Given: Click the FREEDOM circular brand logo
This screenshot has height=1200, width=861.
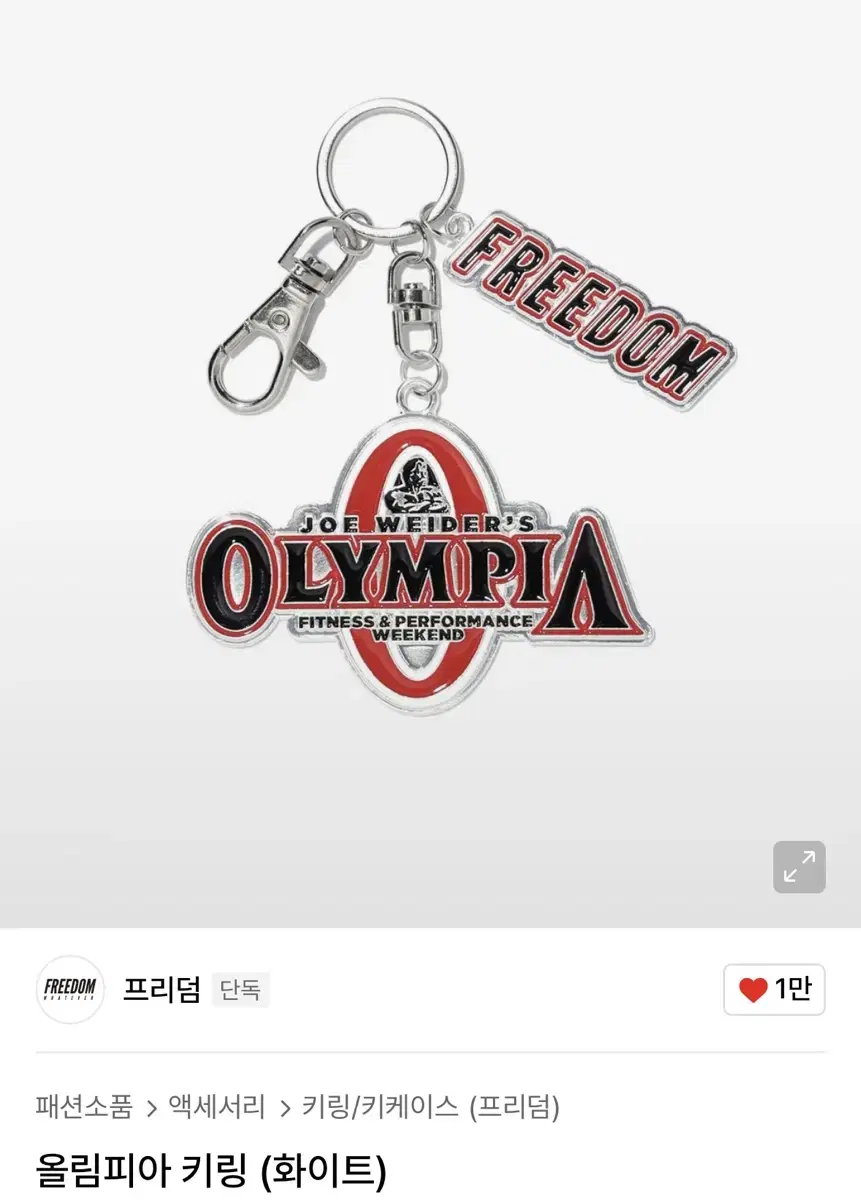Looking at the screenshot, I should pyautogui.click(x=68, y=989).
